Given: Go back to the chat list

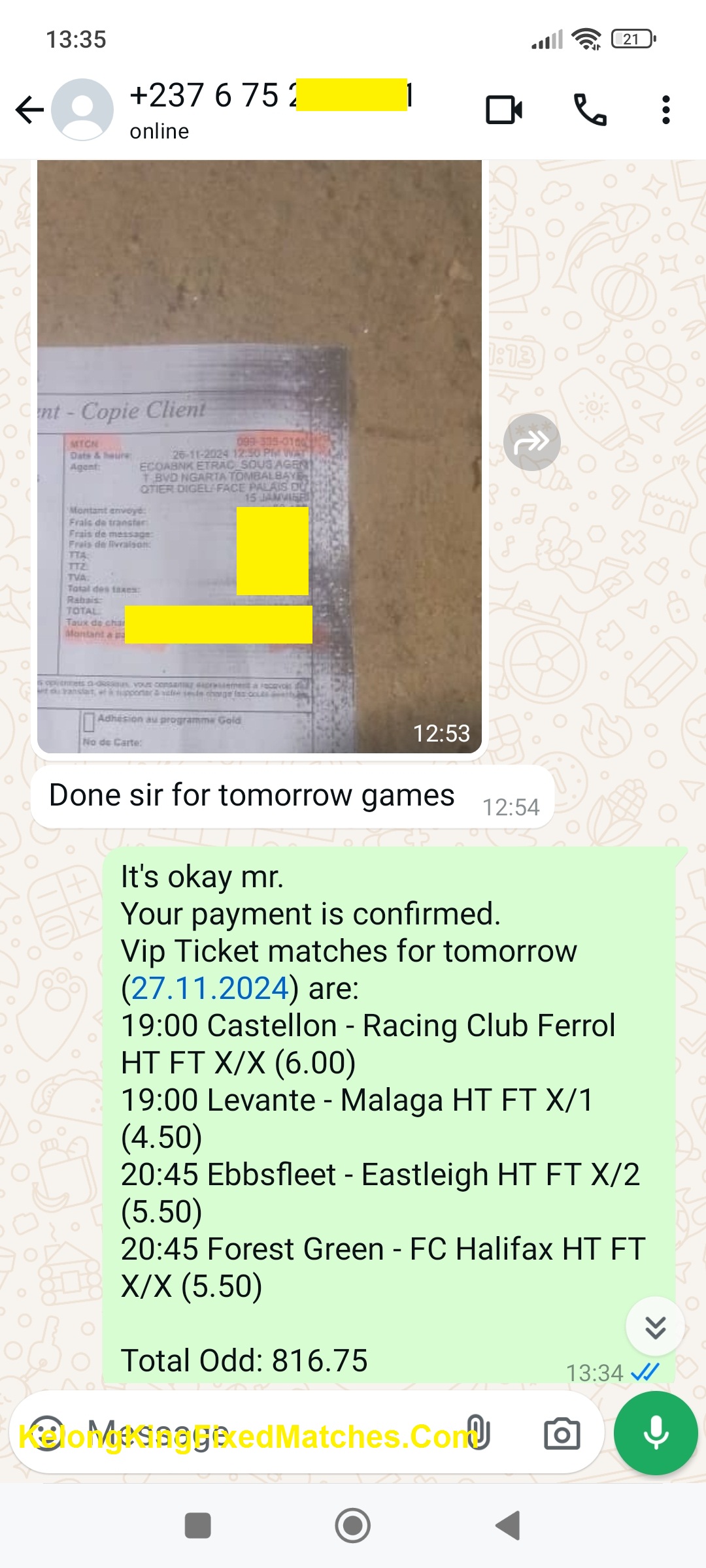Looking at the screenshot, I should tap(29, 110).
